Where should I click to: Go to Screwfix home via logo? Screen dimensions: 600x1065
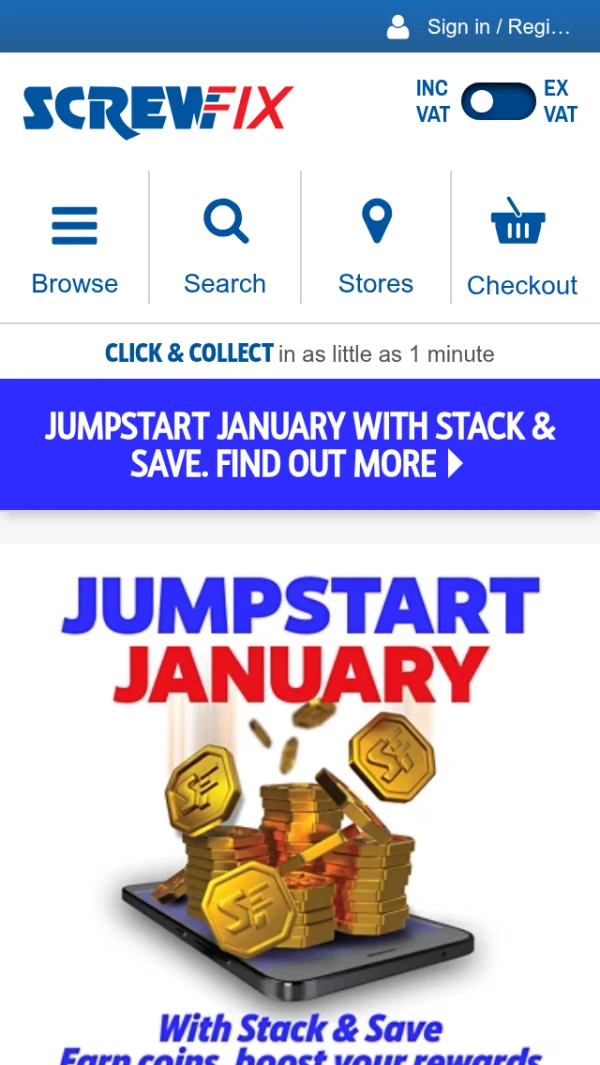[158, 110]
